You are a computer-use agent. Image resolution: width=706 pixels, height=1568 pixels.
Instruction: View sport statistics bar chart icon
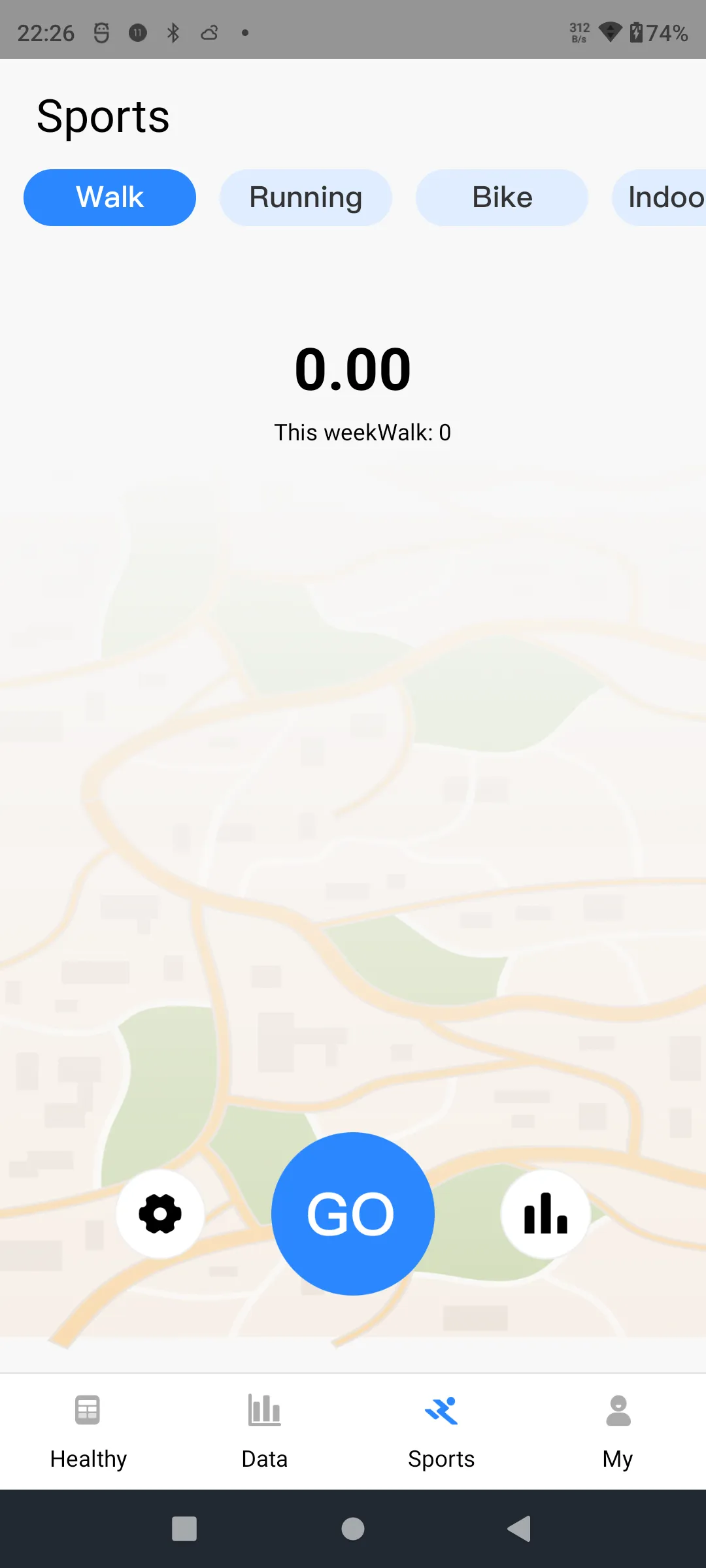(x=545, y=1213)
